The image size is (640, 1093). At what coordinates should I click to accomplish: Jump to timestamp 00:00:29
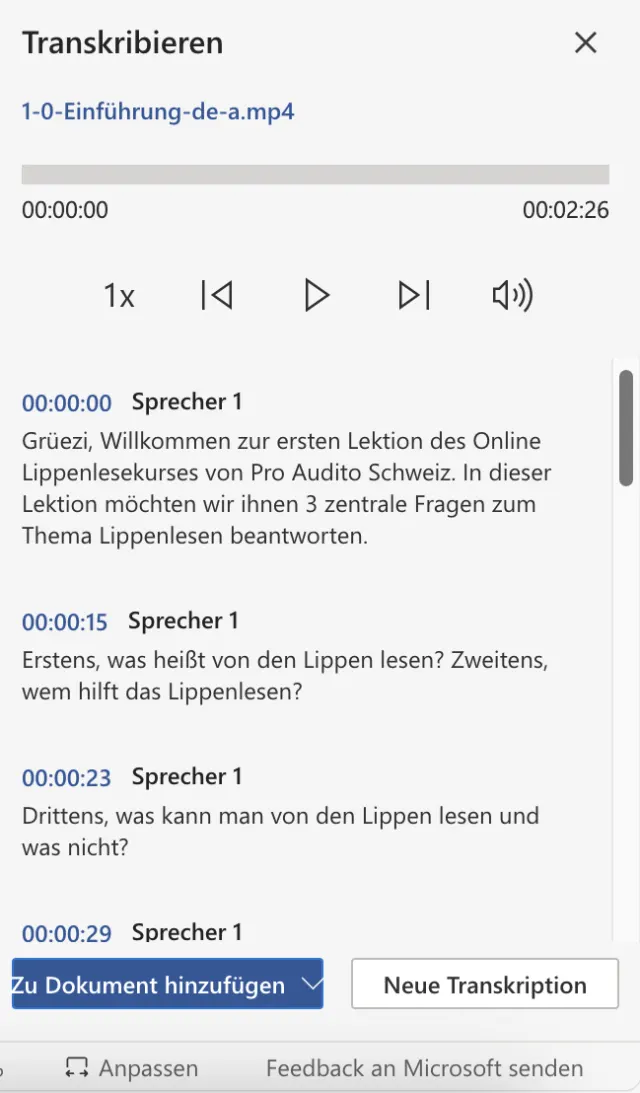pos(67,933)
